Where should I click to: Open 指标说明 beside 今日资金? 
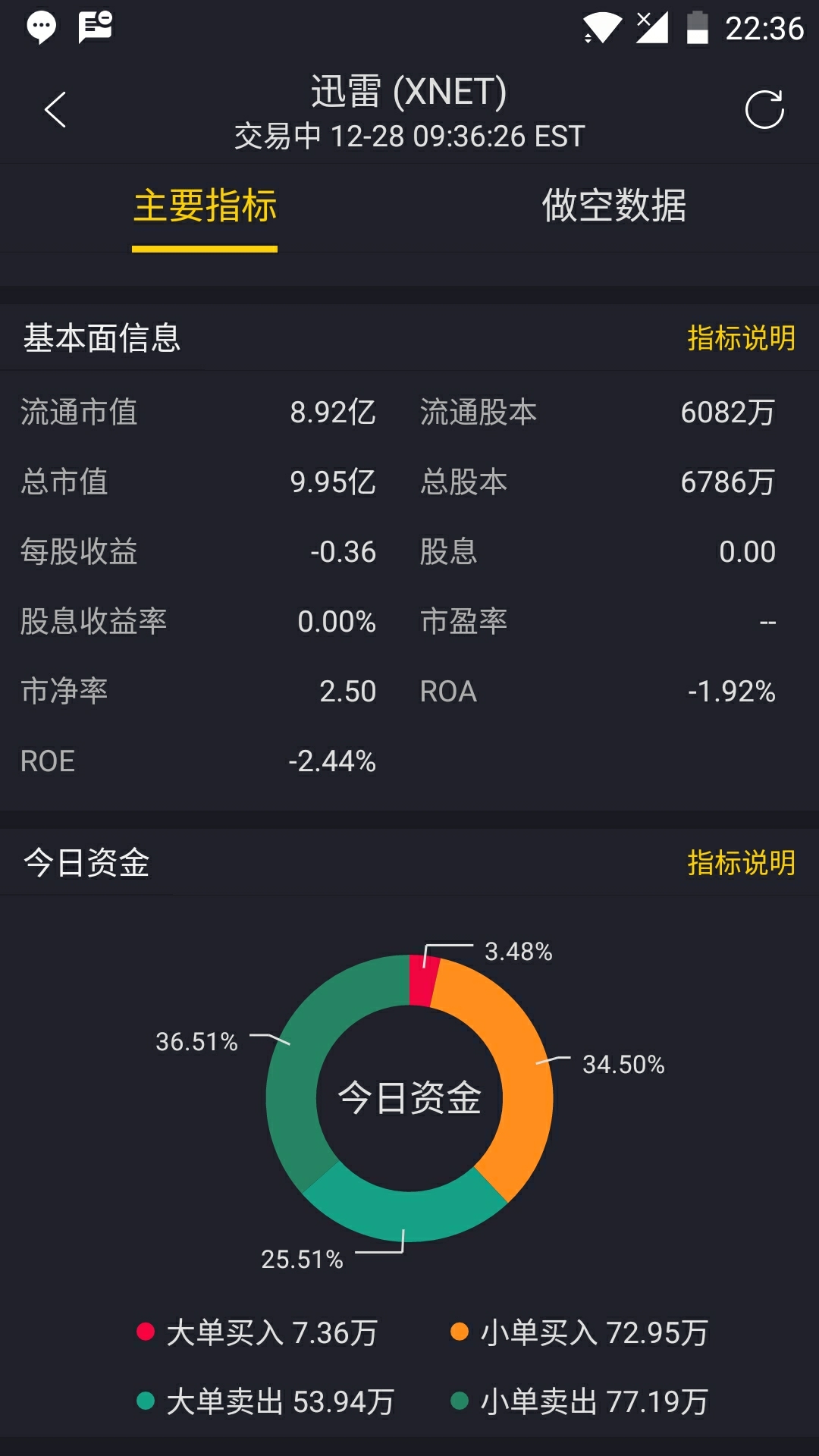741,863
